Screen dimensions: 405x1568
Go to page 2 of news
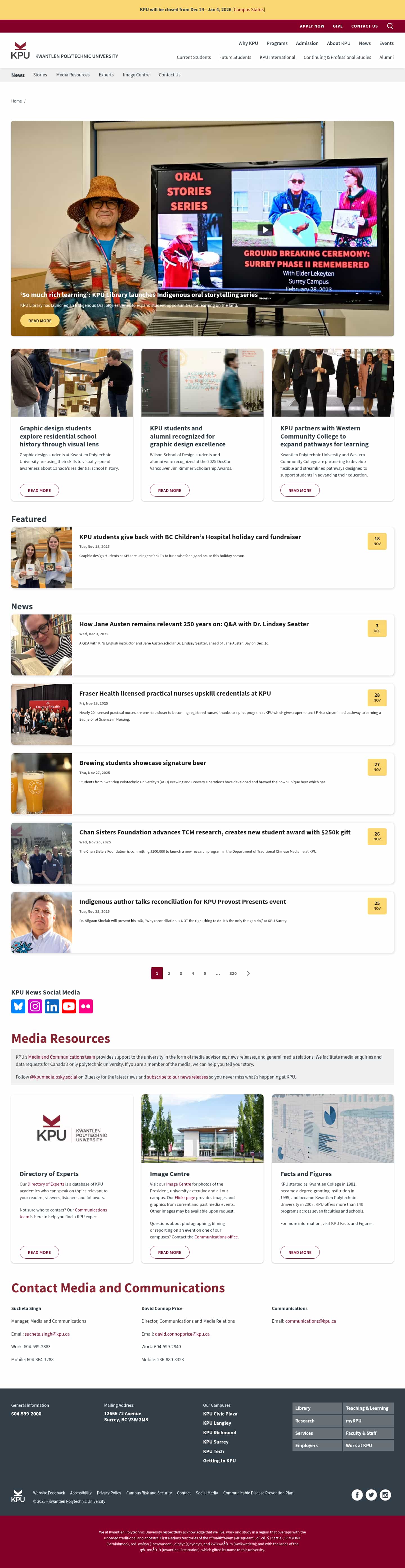coord(169,973)
